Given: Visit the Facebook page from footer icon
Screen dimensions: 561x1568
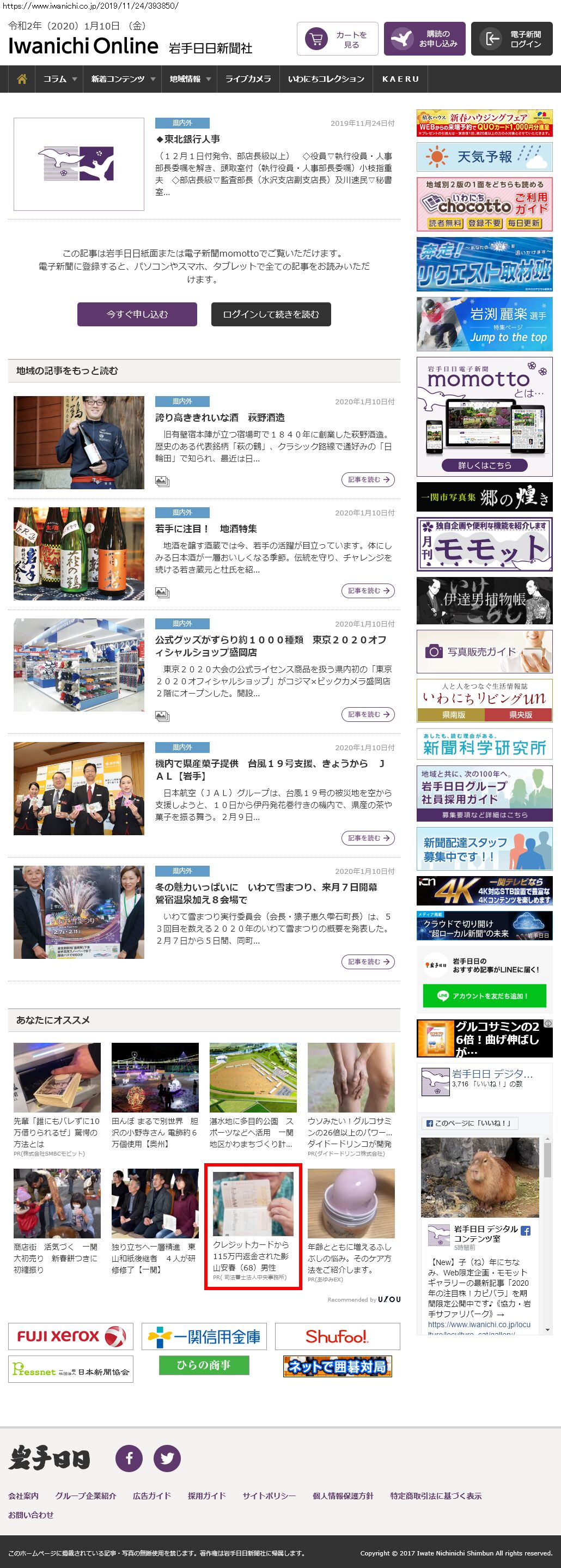Looking at the screenshot, I should tap(129, 1458).
